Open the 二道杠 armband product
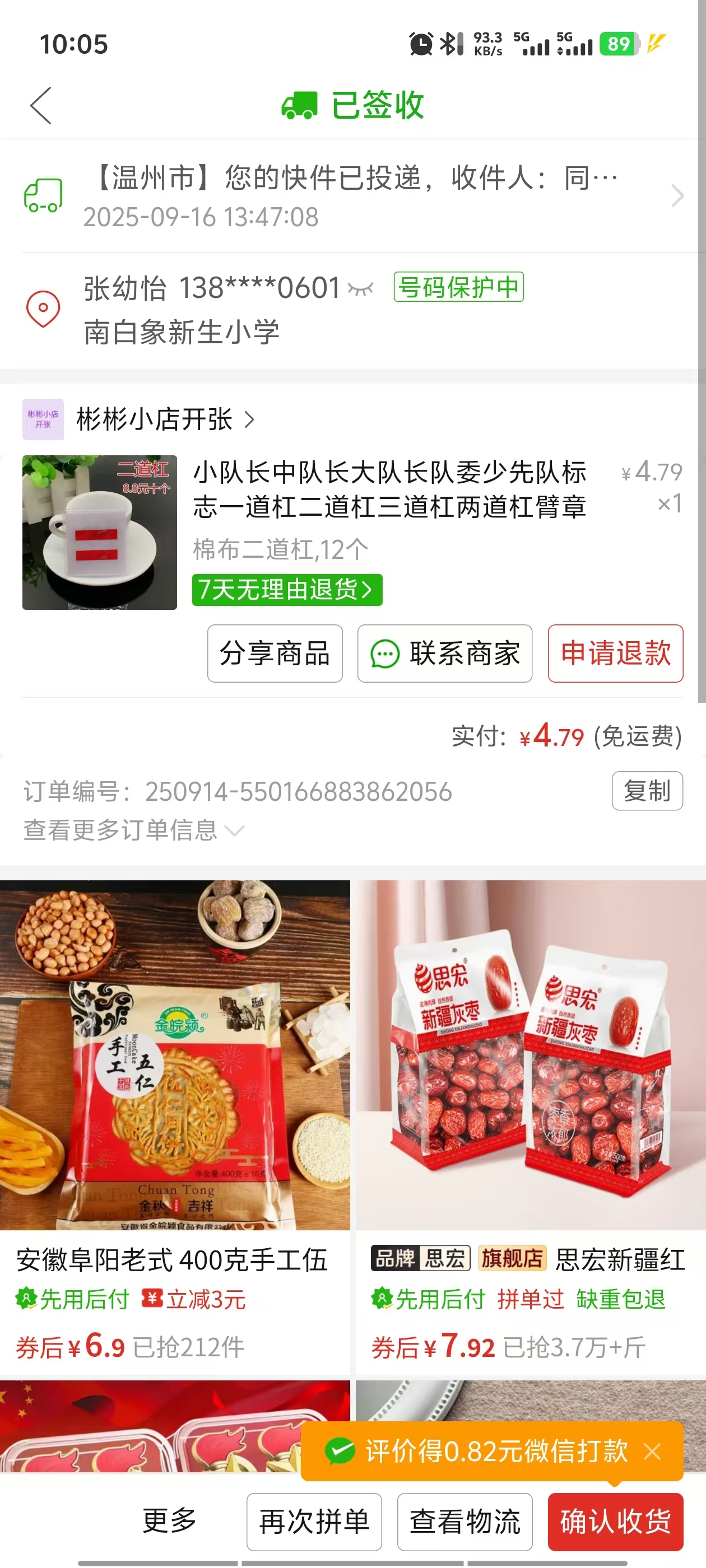 click(x=390, y=489)
